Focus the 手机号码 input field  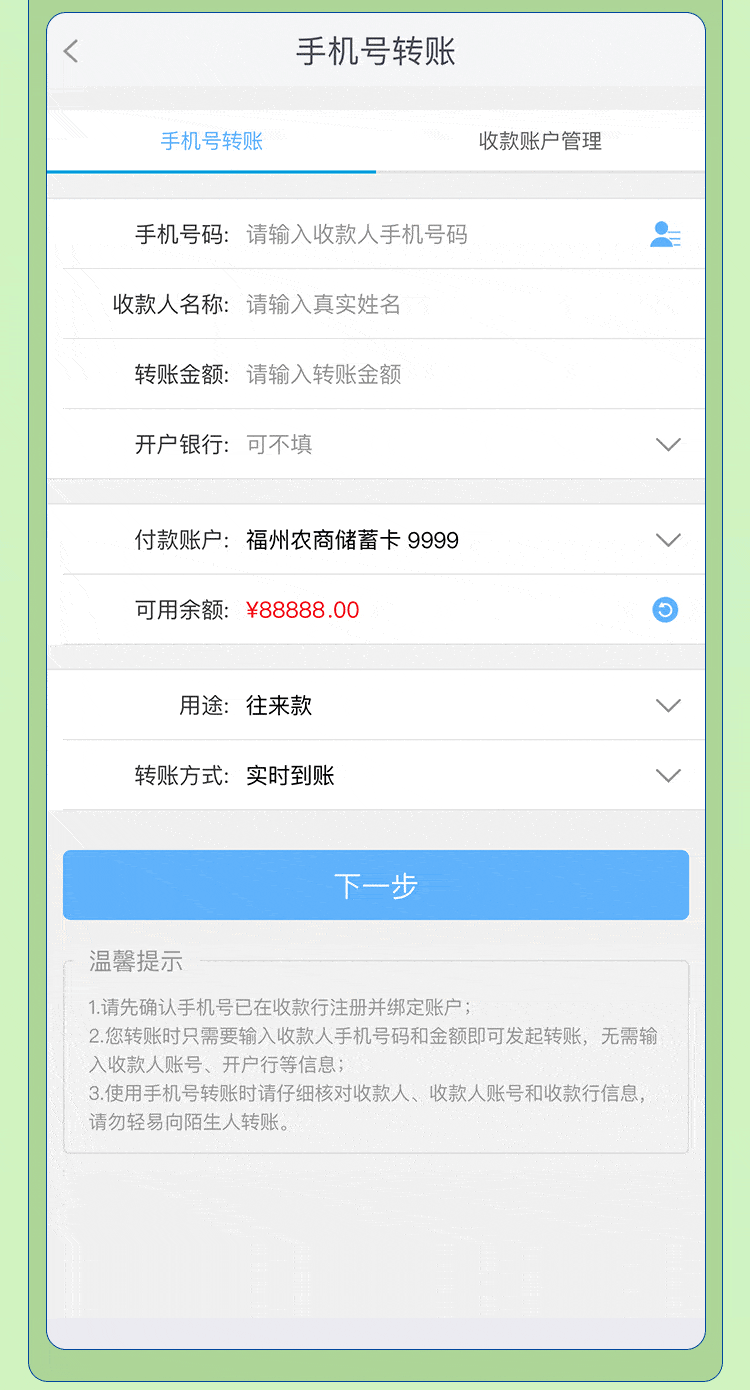click(x=440, y=235)
